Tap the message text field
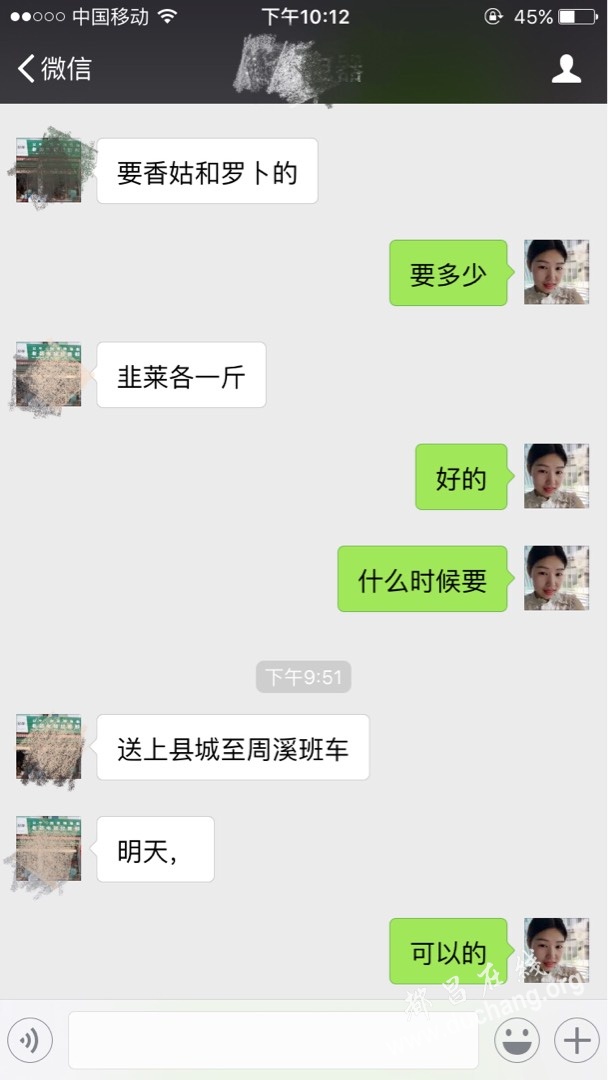The height and width of the screenshot is (1080, 608). (273, 1040)
